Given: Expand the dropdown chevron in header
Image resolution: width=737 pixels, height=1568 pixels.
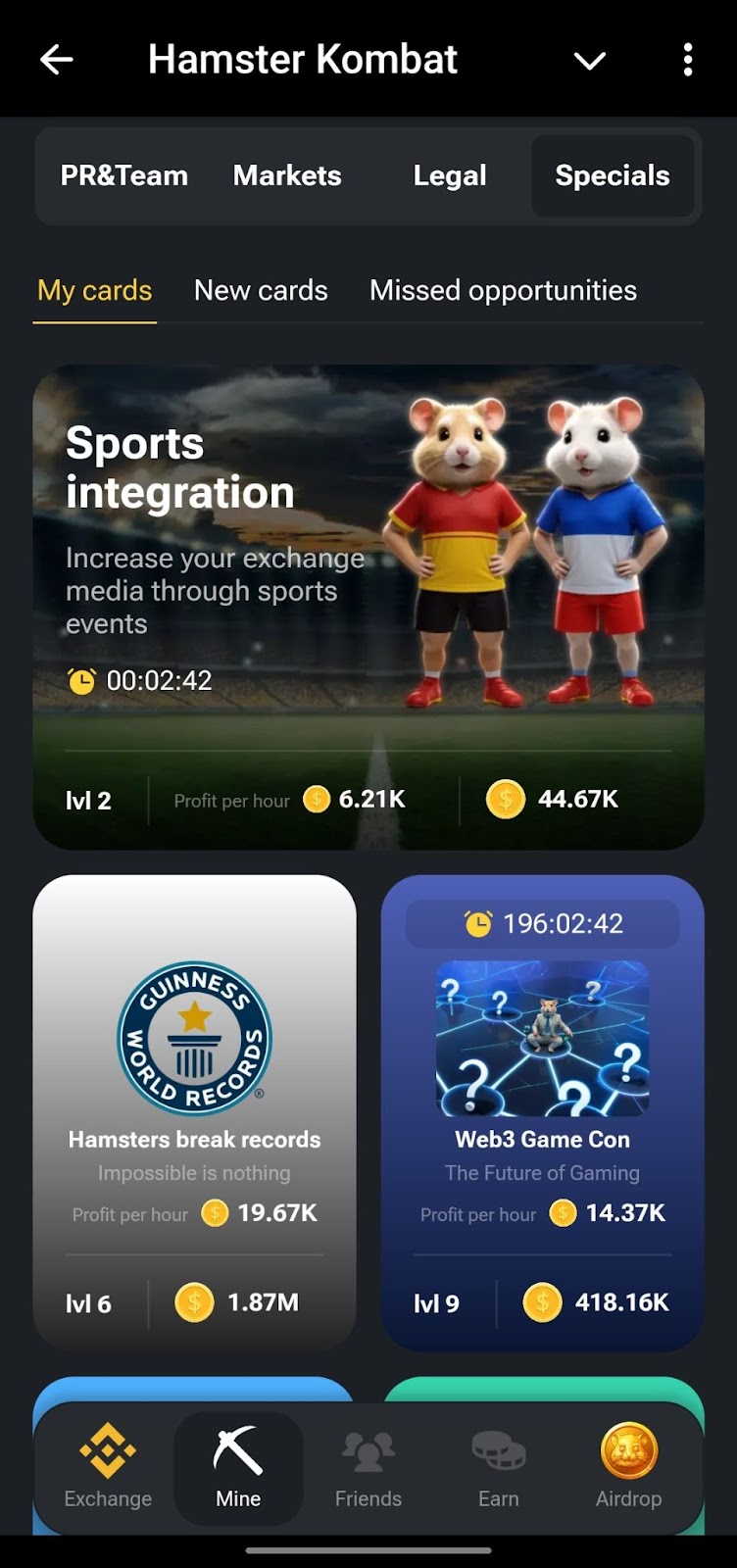Looking at the screenshot, I should 589,61.
